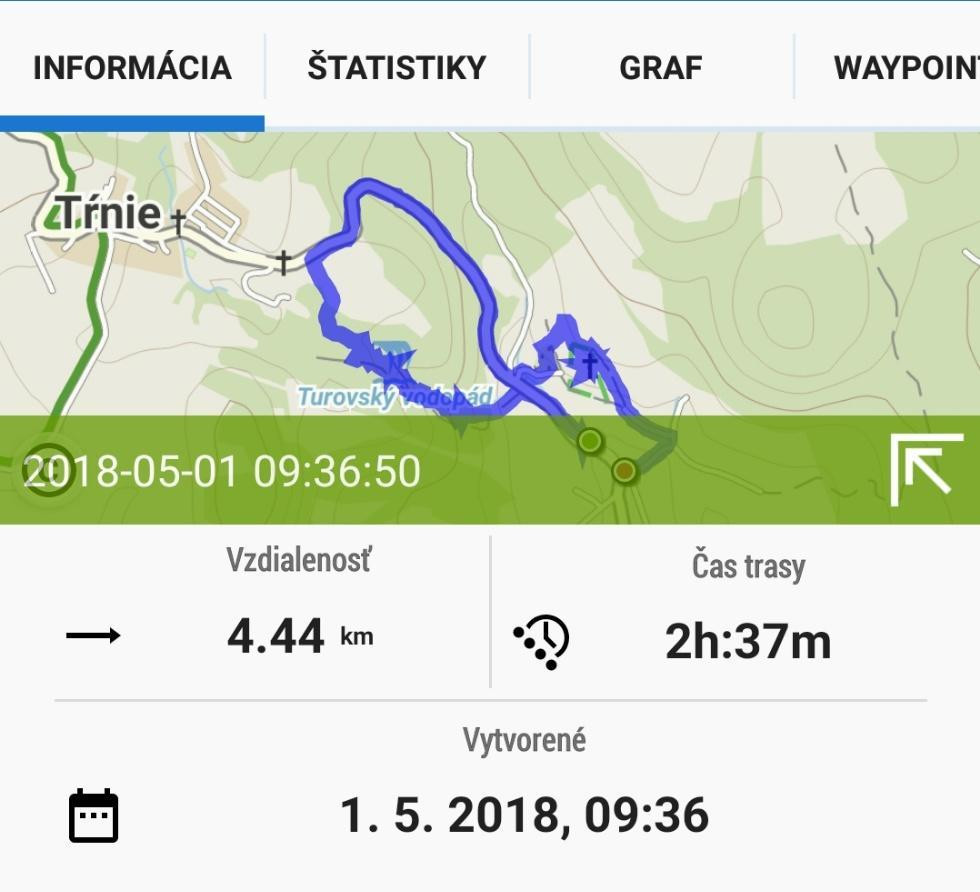Screen dimensions: 980x892
Task: Expand the map with the arrow icon
Action: [x=926, y=469]
